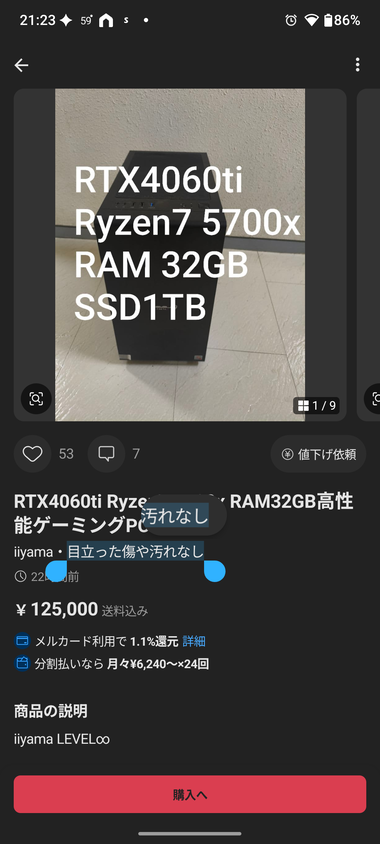Open the comments bubble icon
This screenshot has width=380, height=844.
click(107, 454)
